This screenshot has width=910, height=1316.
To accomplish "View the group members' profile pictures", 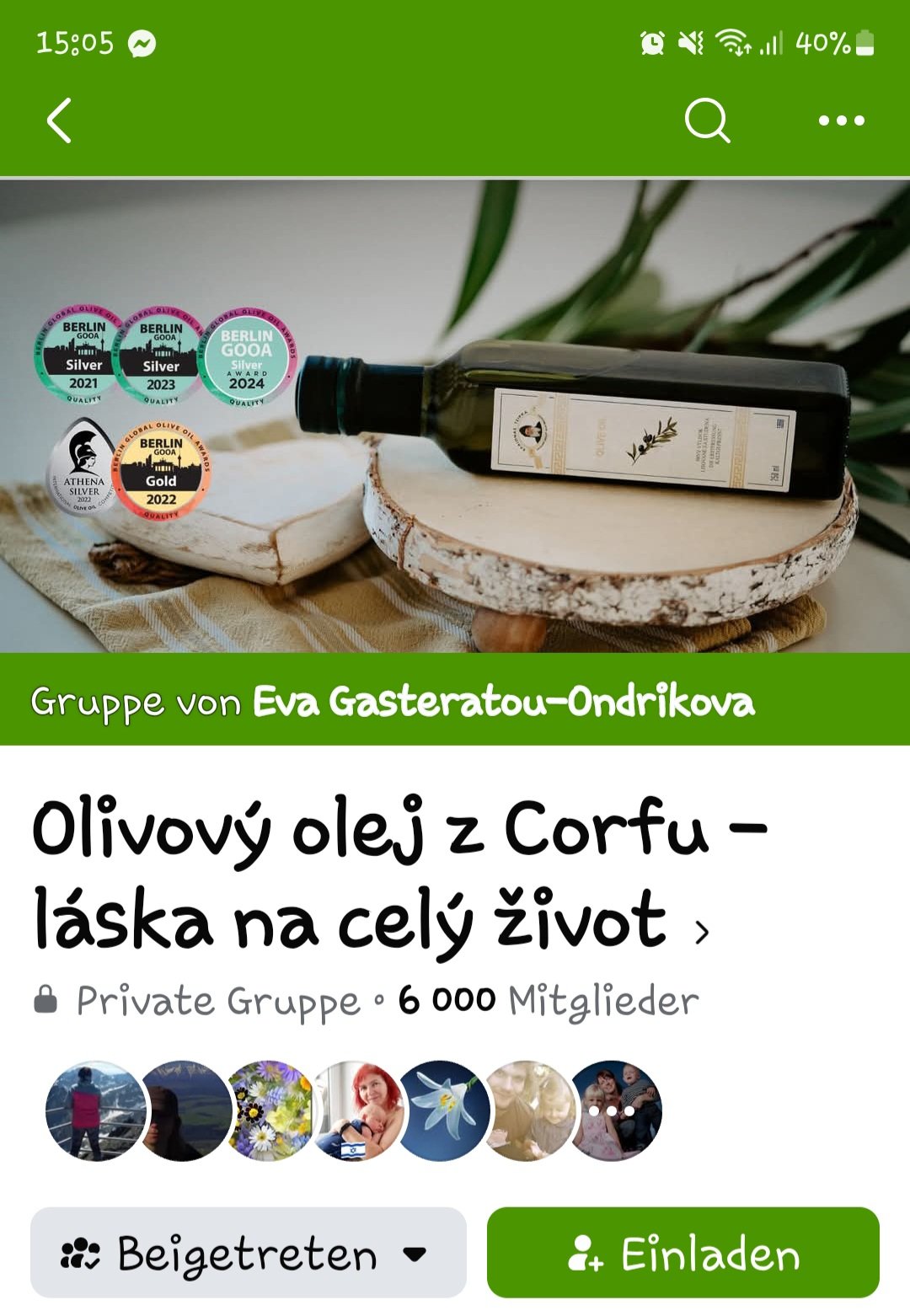I will click(354, 1110).
